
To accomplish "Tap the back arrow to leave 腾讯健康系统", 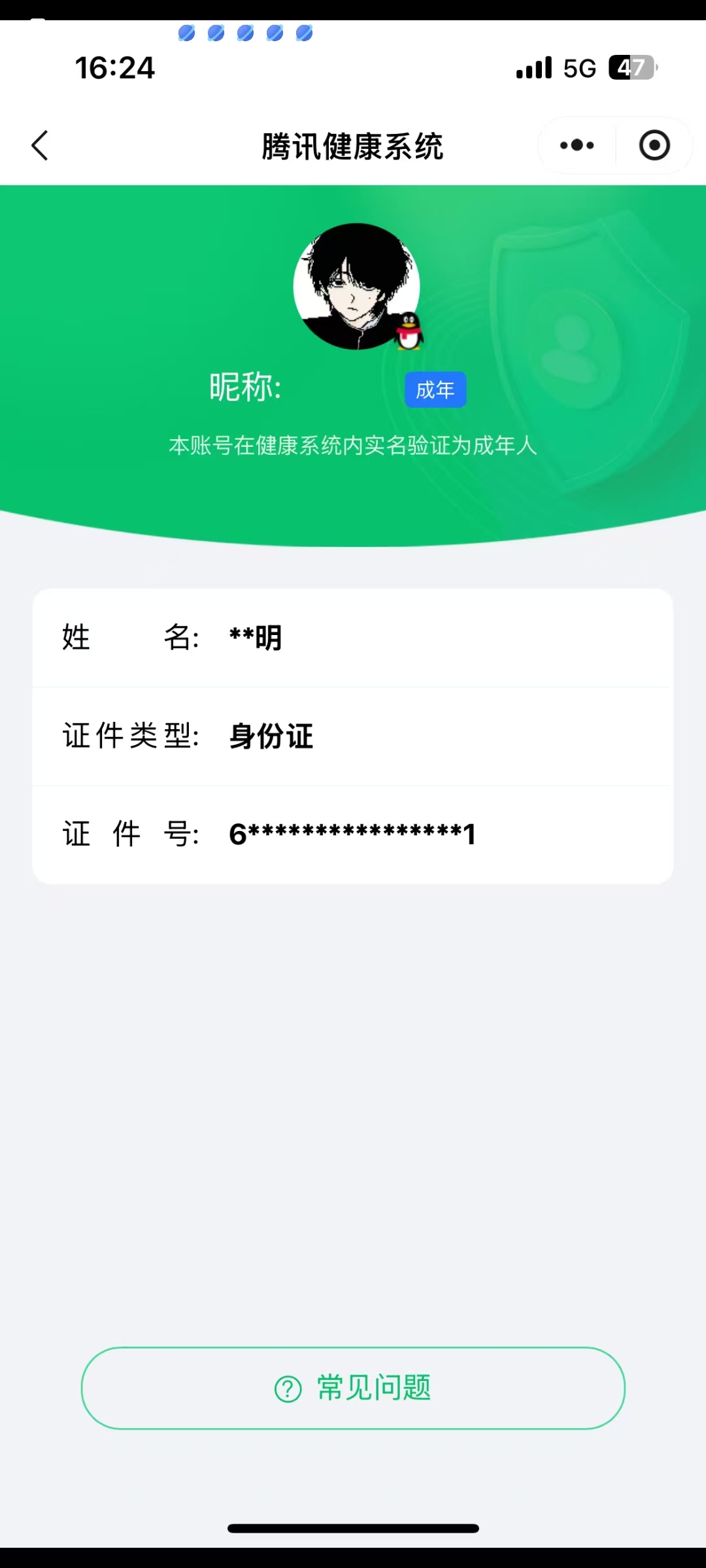I will [x=39, y=145].
